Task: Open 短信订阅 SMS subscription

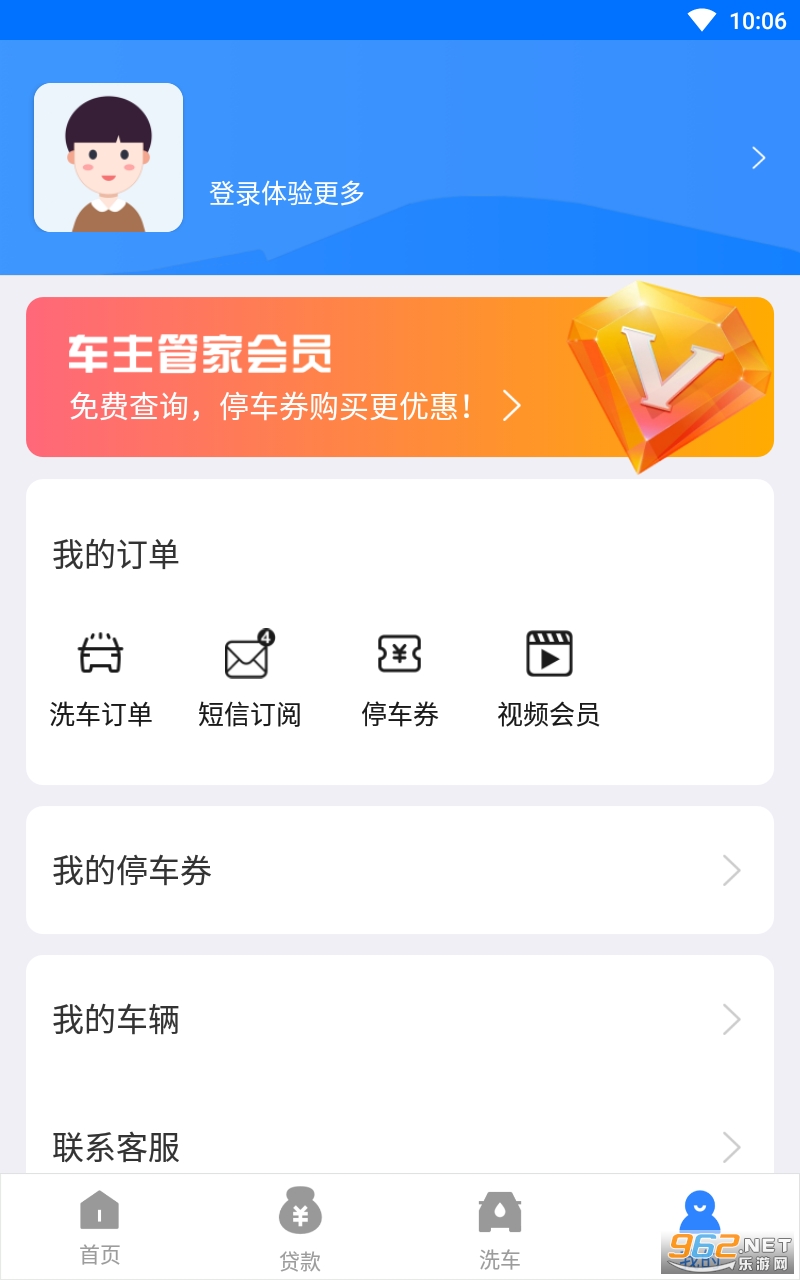Action: point(249,677)
